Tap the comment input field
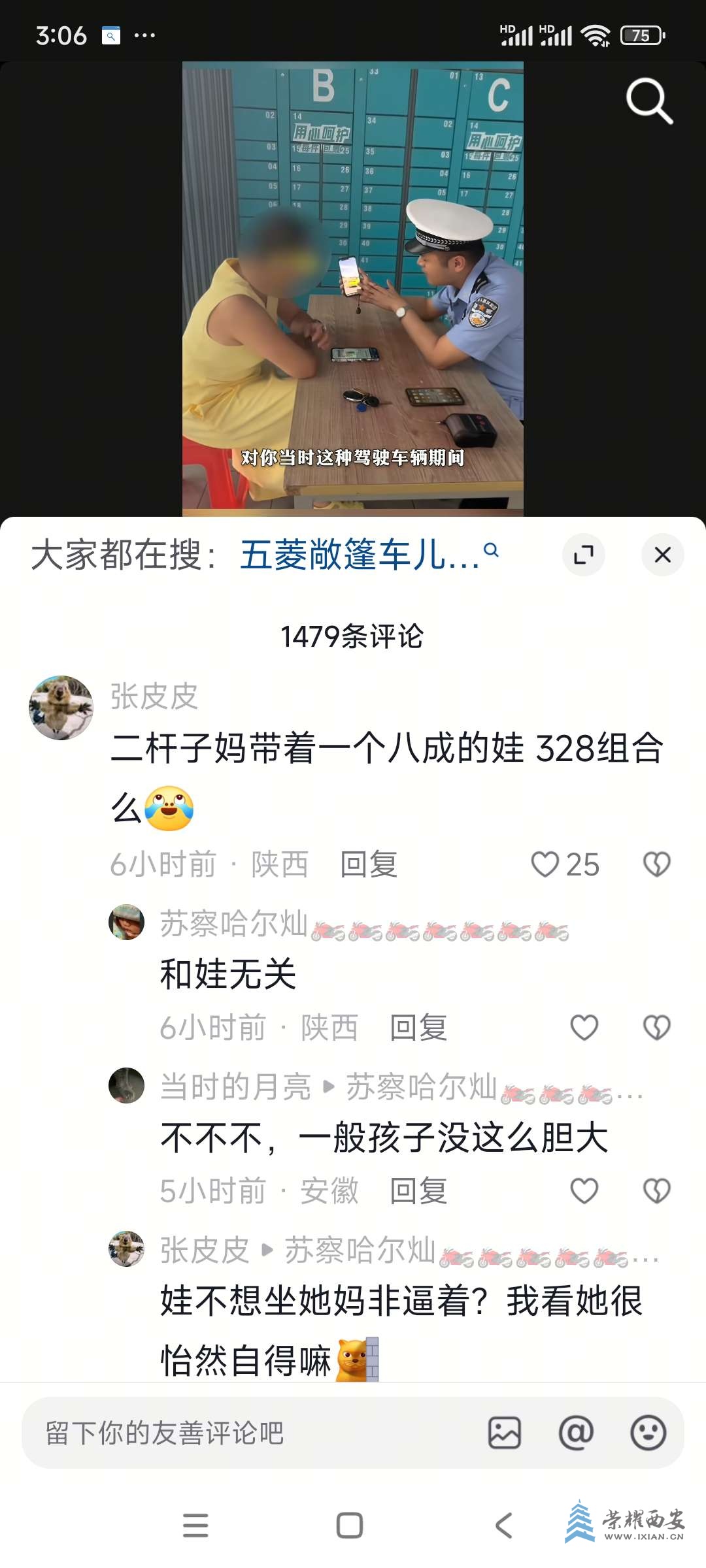 248,1433
